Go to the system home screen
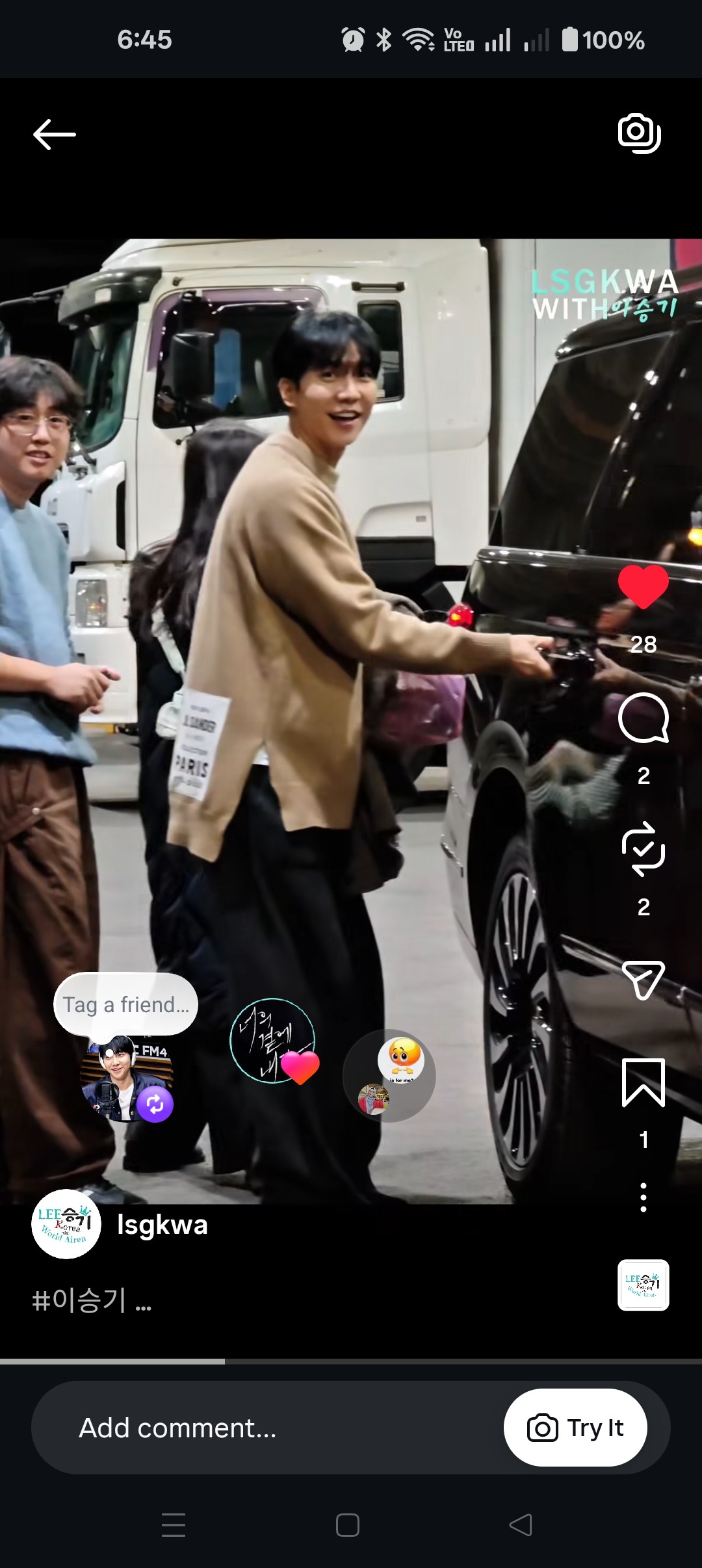The height and width of the screenshot is (1568, 702). (348, 1525)
